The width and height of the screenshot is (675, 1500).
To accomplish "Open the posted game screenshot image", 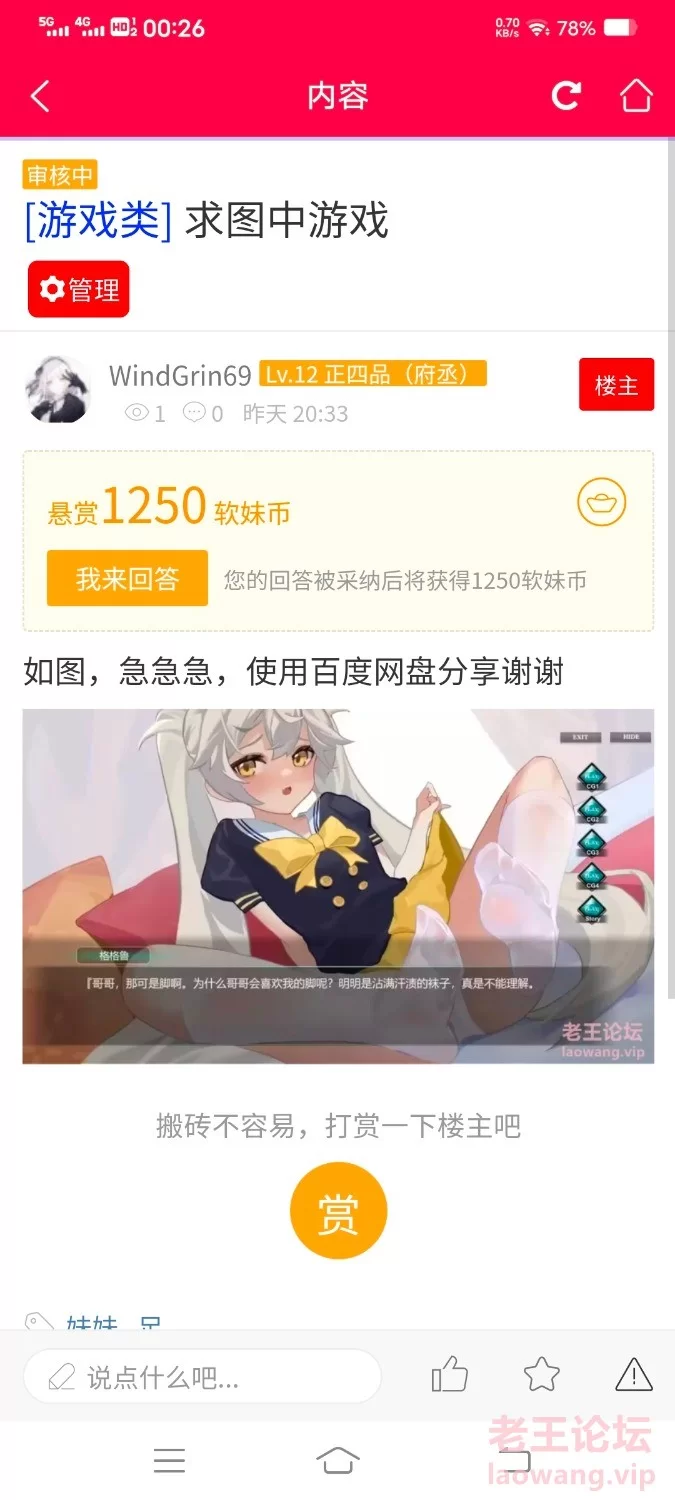I will pos(338,886).
